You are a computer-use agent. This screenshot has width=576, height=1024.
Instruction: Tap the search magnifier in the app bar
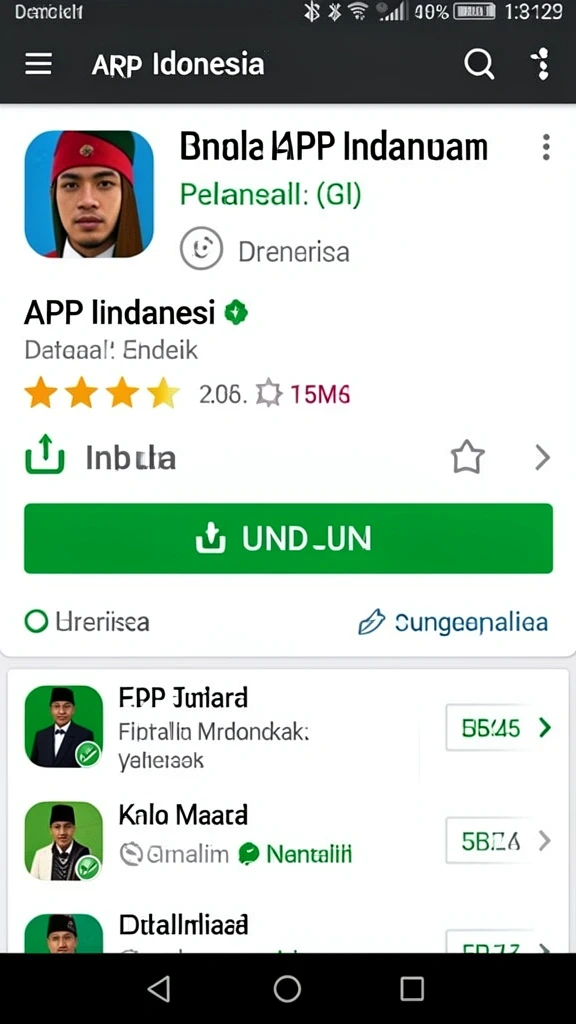[479, 64]
